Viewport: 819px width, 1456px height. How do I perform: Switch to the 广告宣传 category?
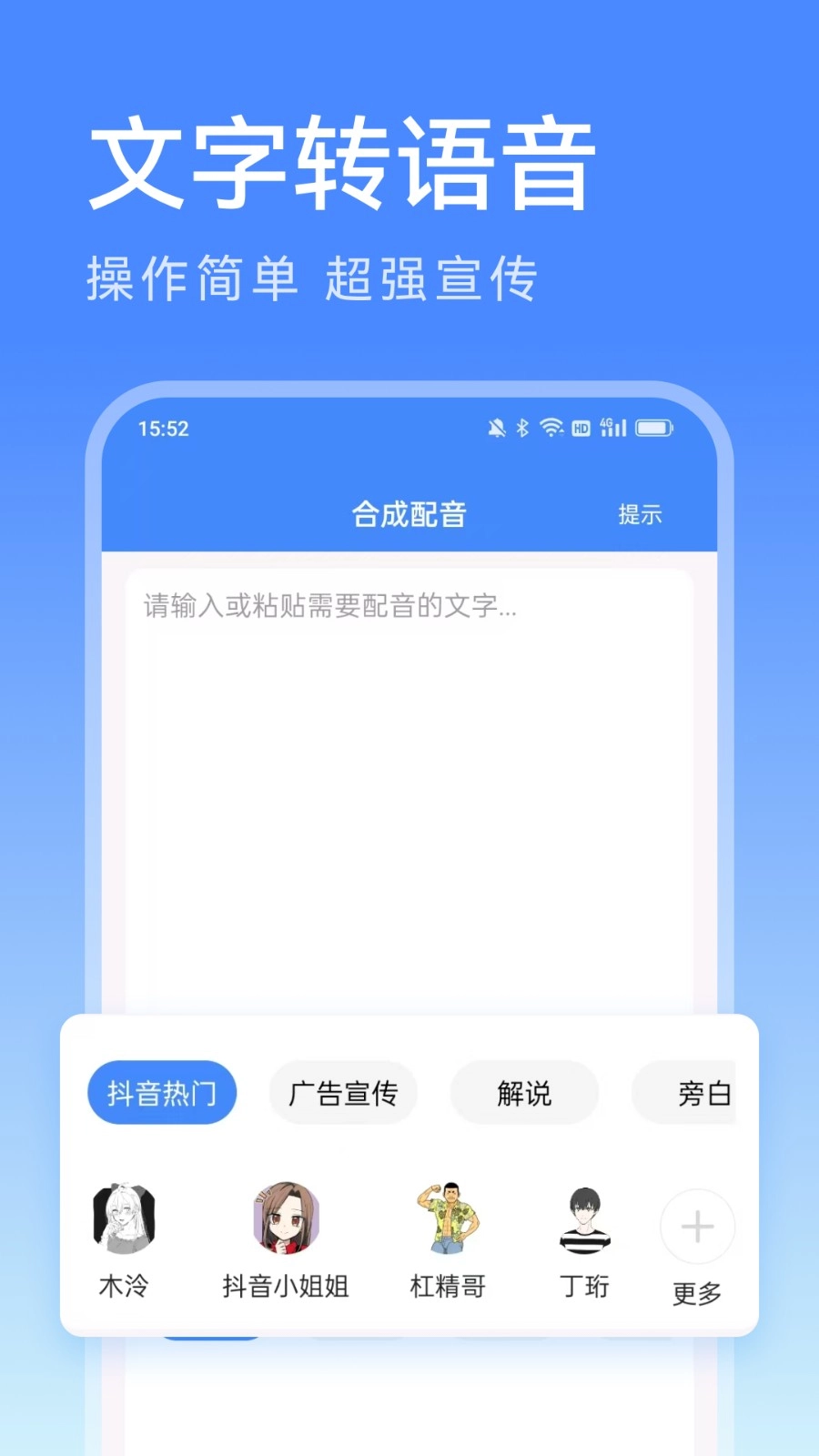coord(343,1093)
